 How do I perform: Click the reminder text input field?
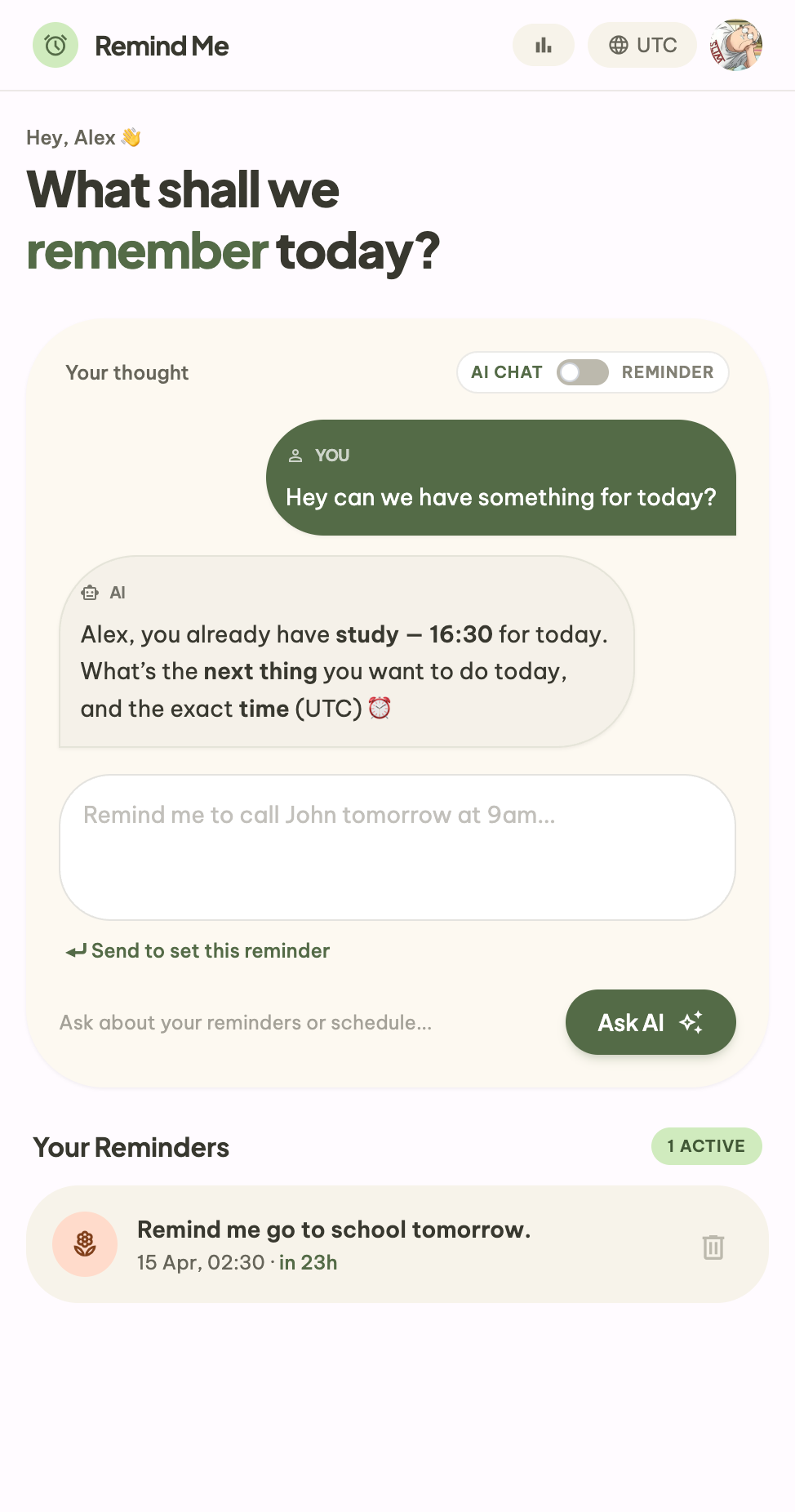pos(397,847)
